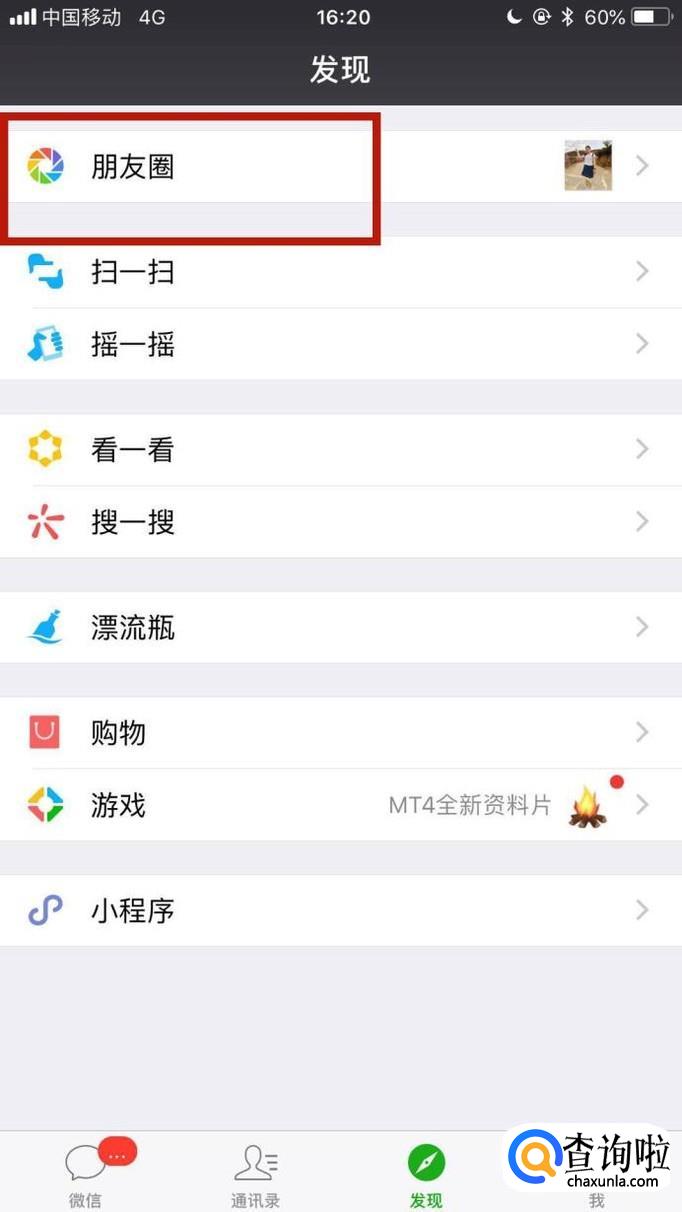Switch to the 通讯录 contacts tab
Image resolution: width=682 pixels, height=1212 pixels.
[256, 1175]
